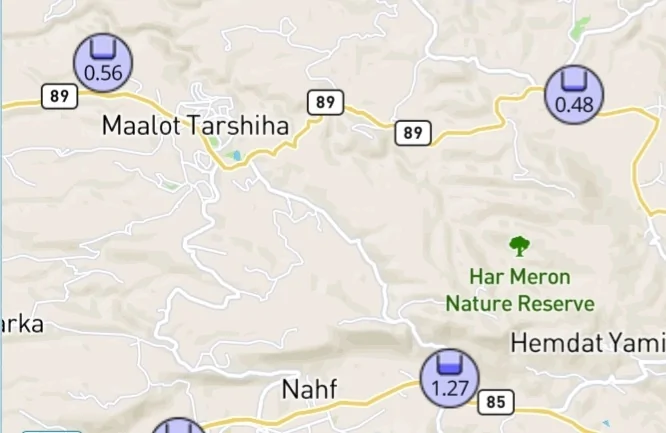
Task: Open the 0.56 marker near Maalot Tarshiha
Action: pyautogui.click(x=104, y=62)
